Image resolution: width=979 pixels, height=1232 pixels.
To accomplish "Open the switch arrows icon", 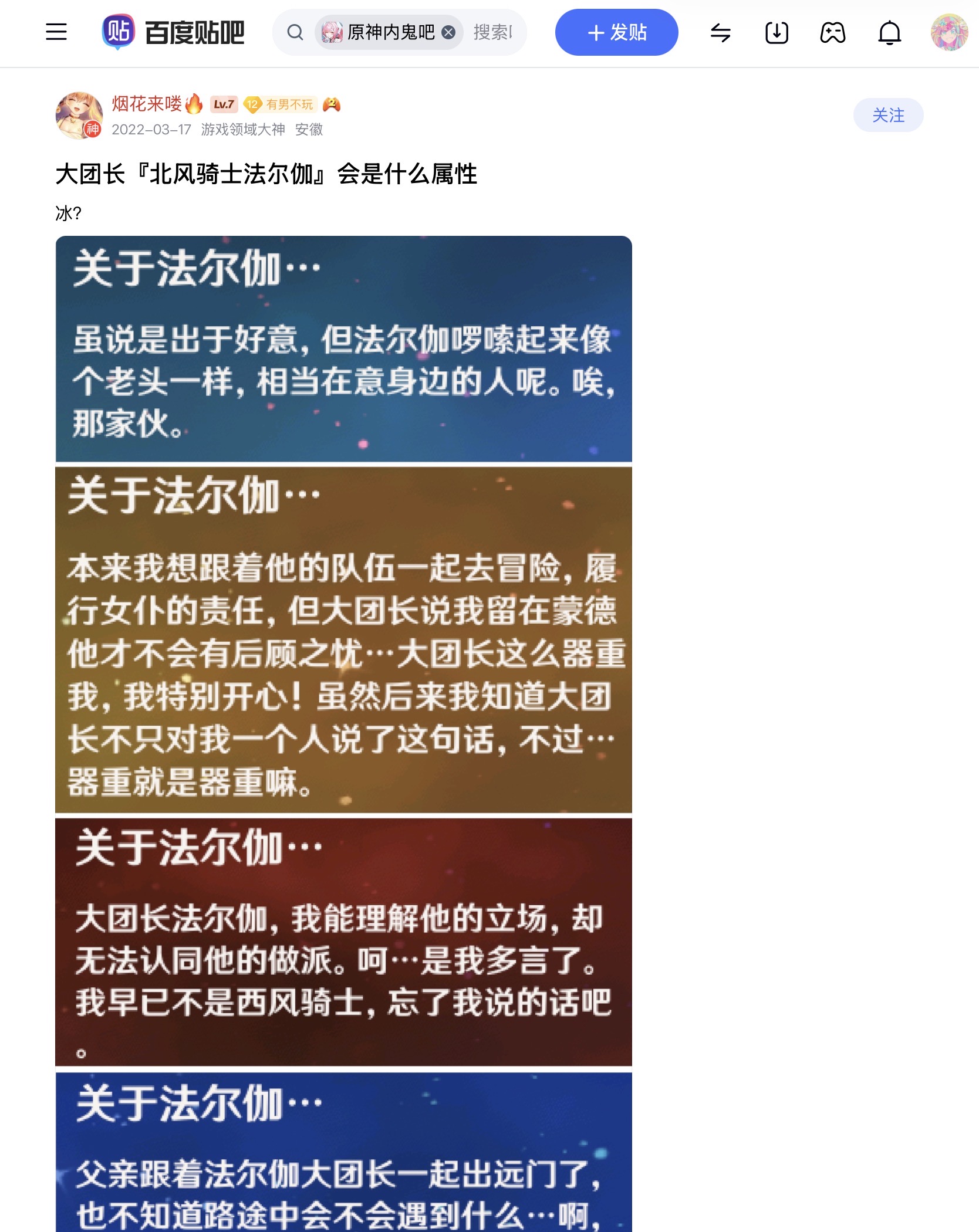I will tap(720, 32).
